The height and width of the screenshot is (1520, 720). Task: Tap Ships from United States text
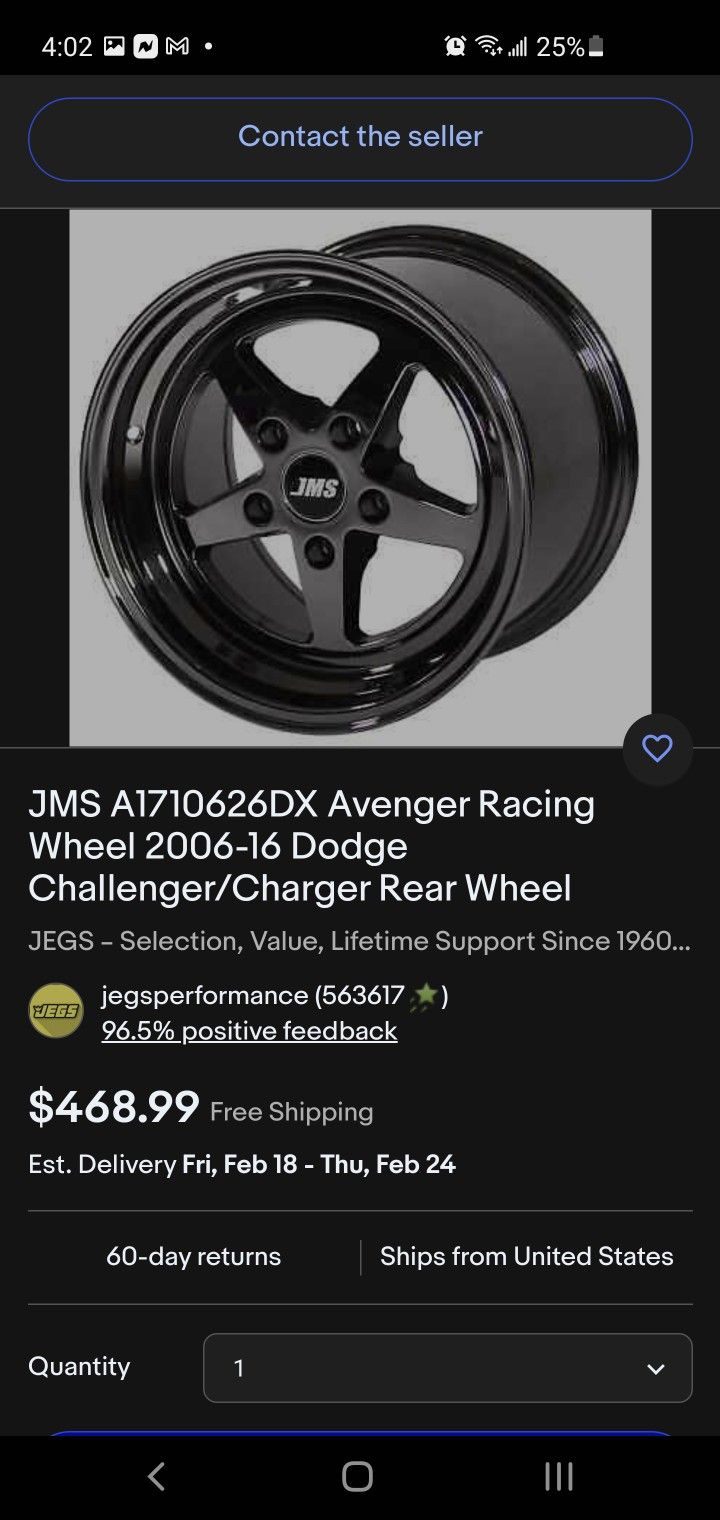tap(526, 1256)
